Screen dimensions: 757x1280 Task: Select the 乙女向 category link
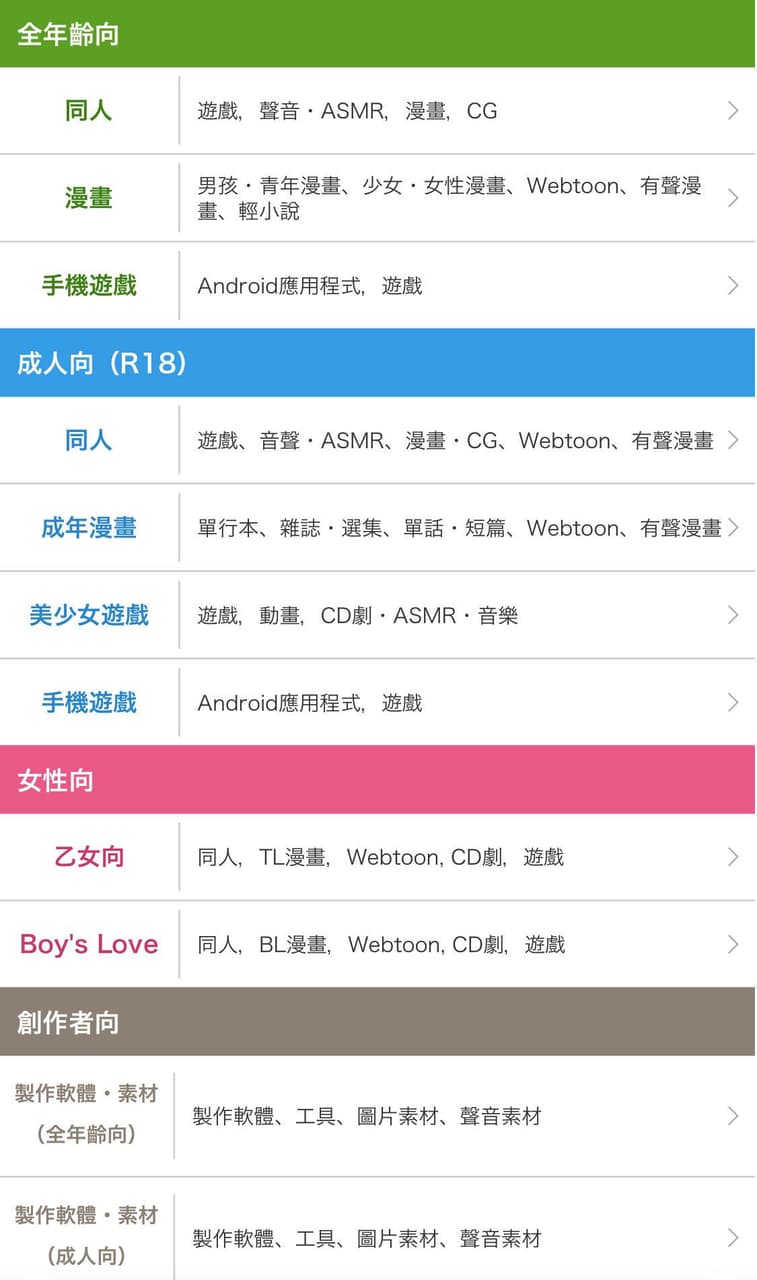[x=88, y=857]
